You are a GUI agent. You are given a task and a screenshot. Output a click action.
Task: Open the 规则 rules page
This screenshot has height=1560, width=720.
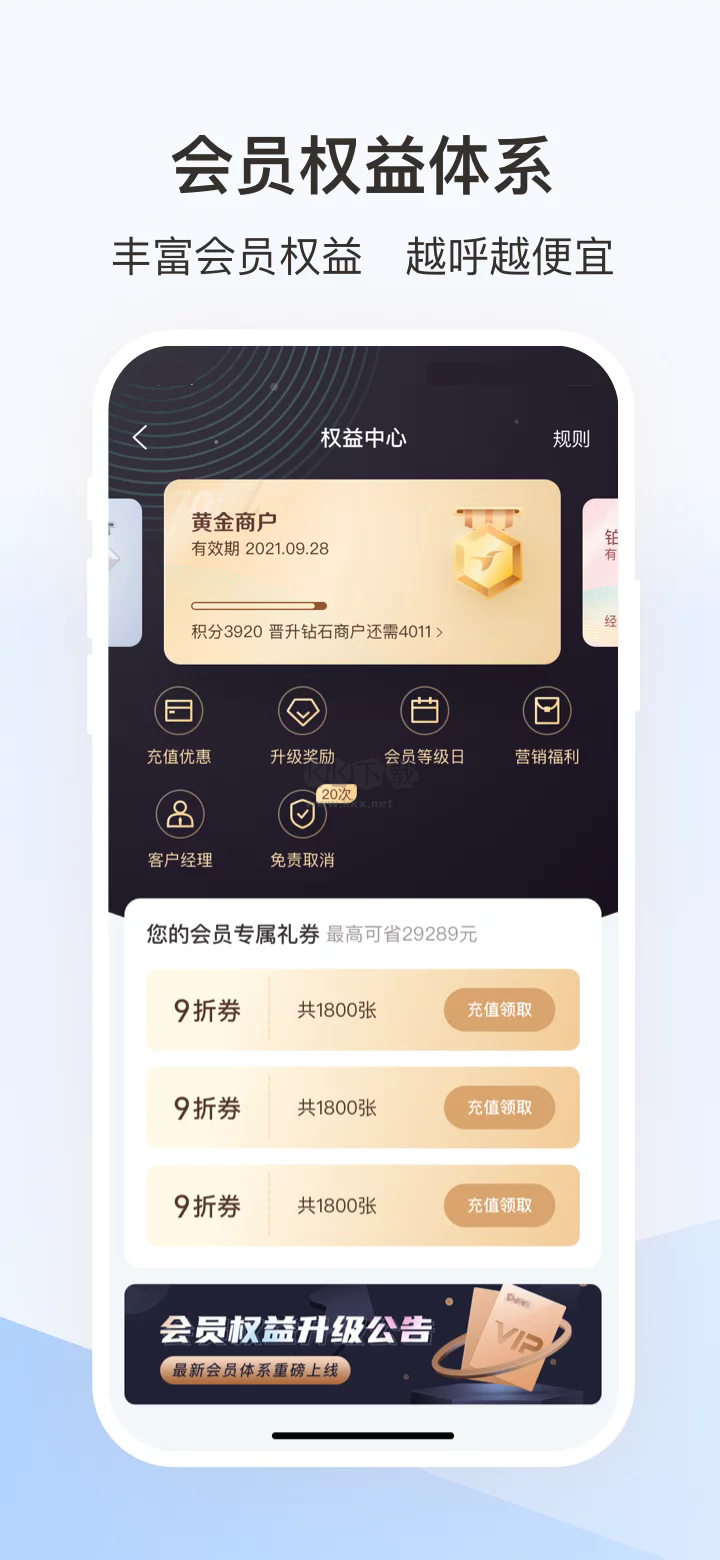[x=571, y=438]
